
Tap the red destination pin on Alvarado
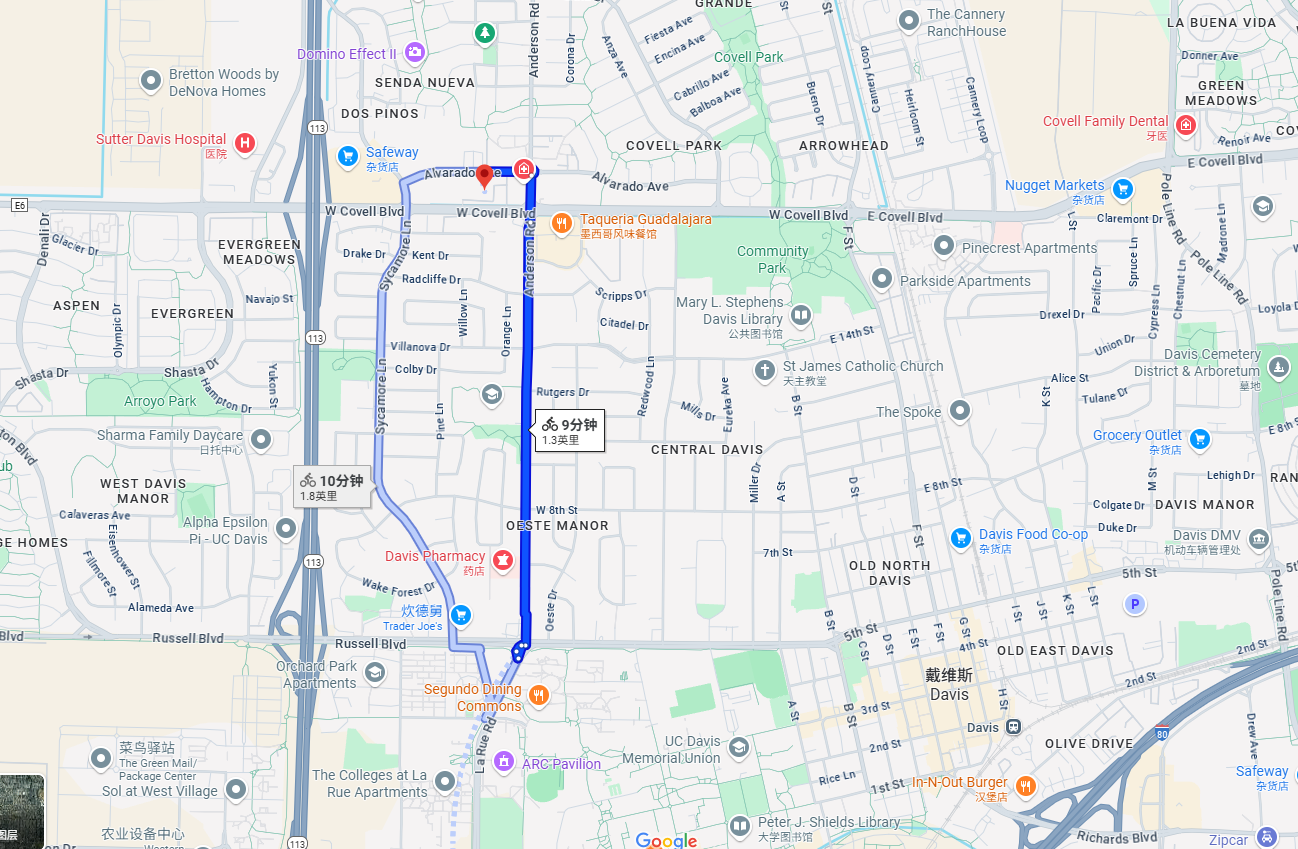[485, 177]
